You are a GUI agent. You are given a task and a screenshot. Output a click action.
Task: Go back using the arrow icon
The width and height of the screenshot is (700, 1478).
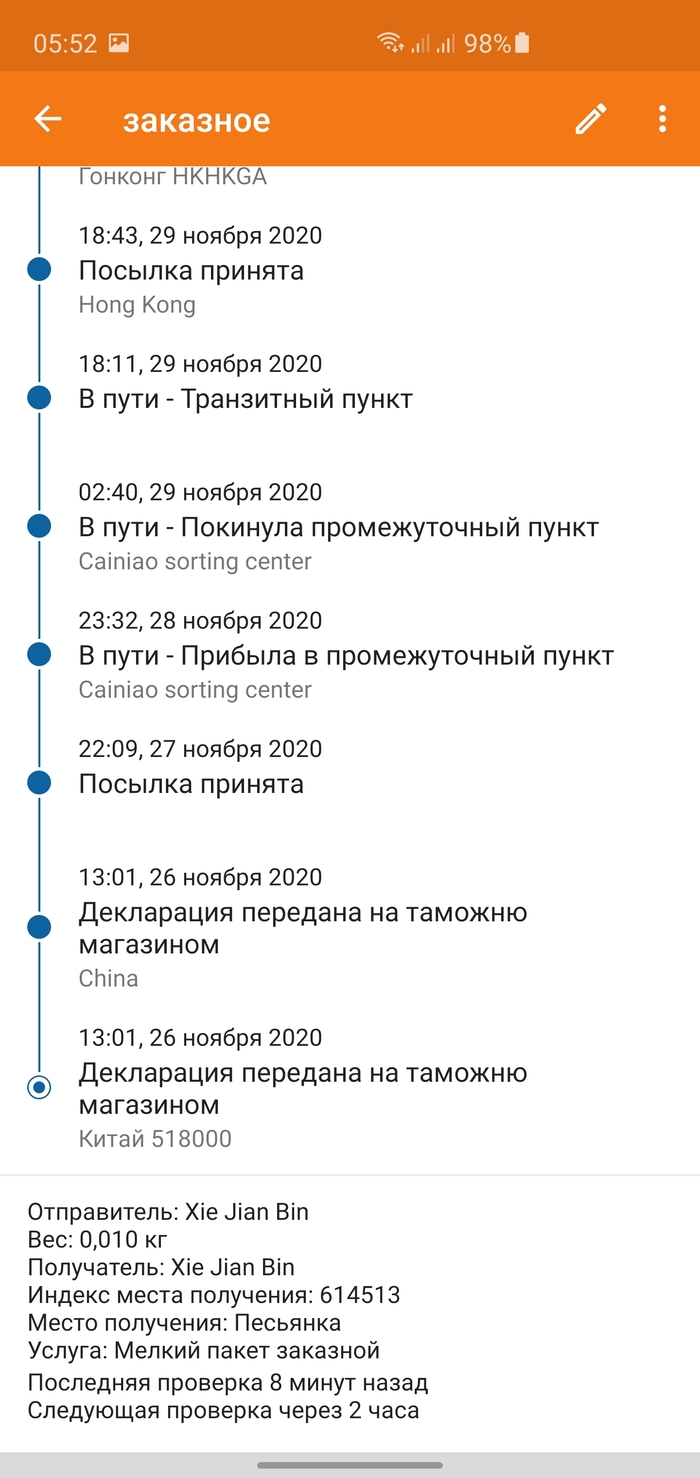coord(47,119)
